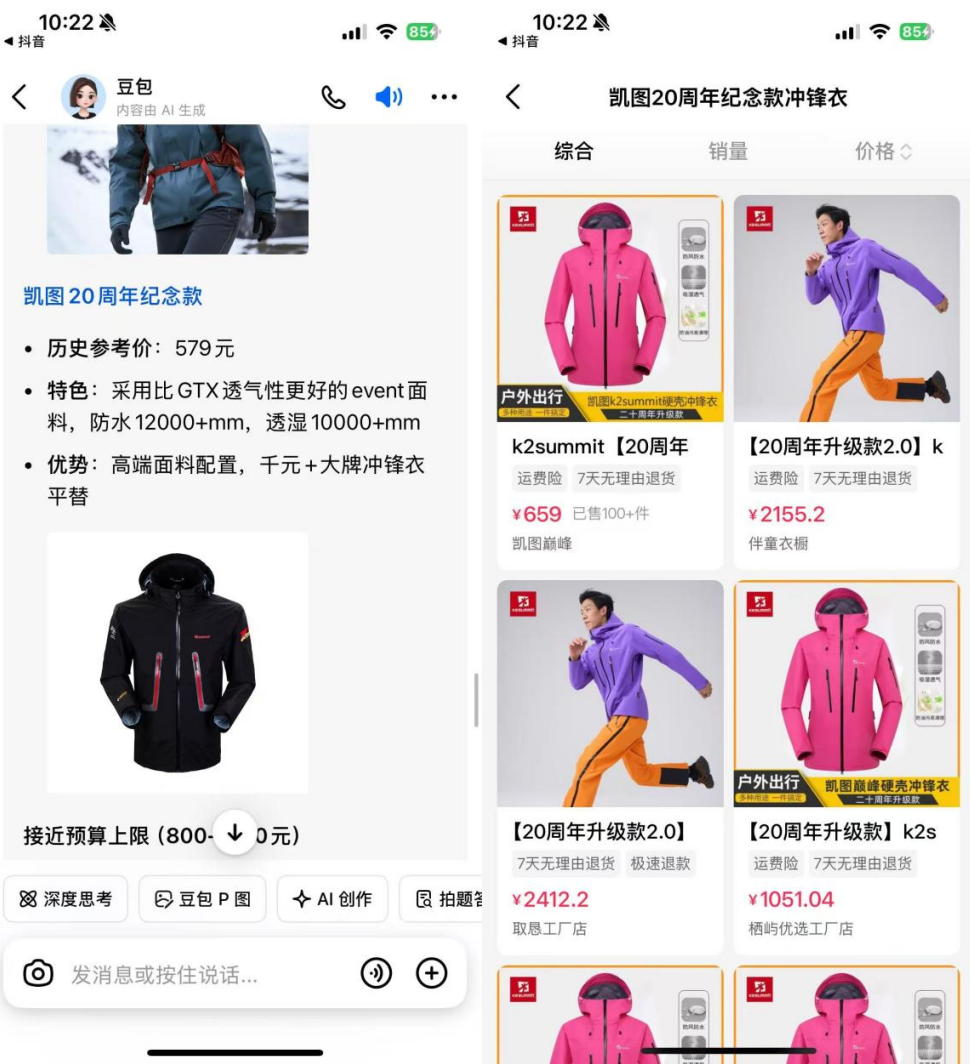Jump to the bottom with the down arrow
The image size is (970, 1064).
[236, 833]
